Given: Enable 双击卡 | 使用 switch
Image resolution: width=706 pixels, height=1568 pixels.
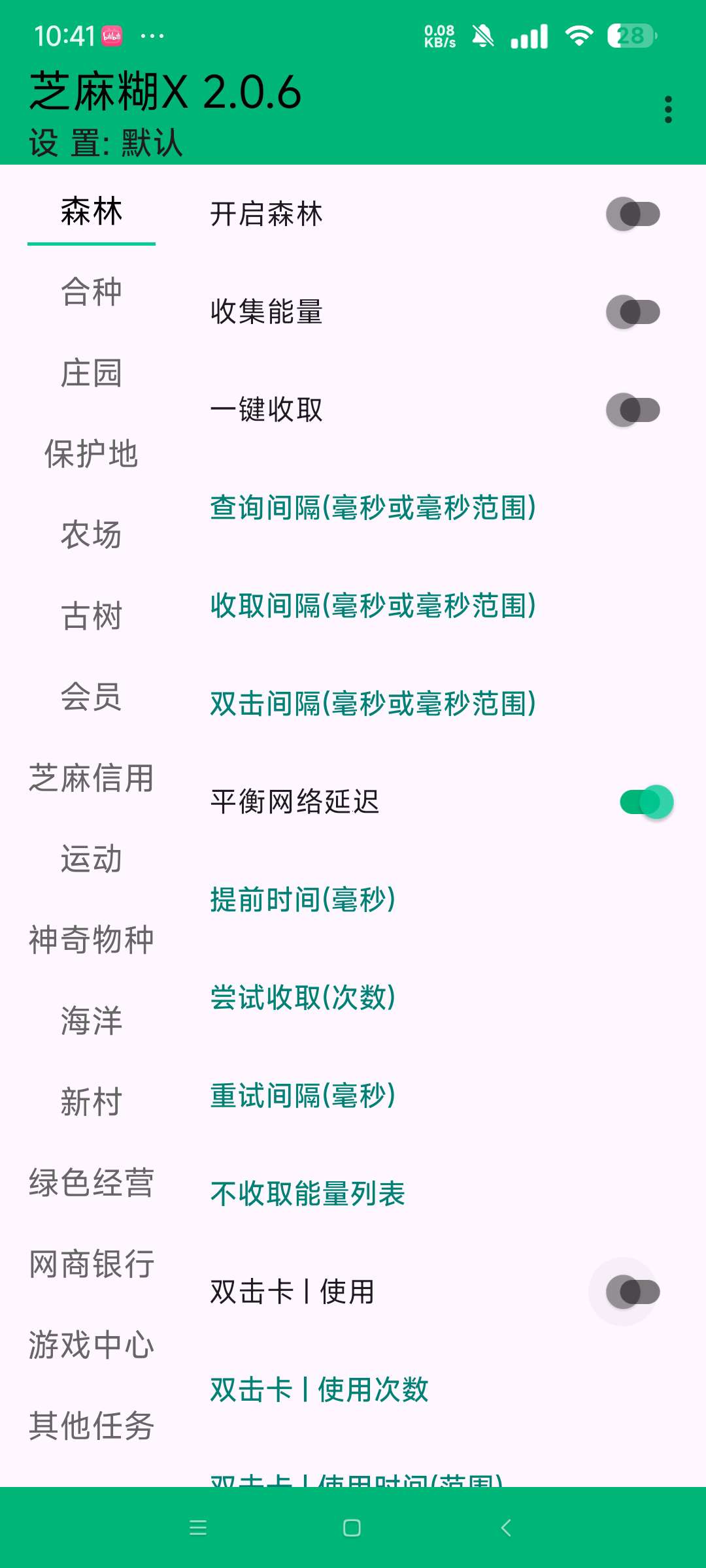Looking at the screenshot, I should (633, 1292).
